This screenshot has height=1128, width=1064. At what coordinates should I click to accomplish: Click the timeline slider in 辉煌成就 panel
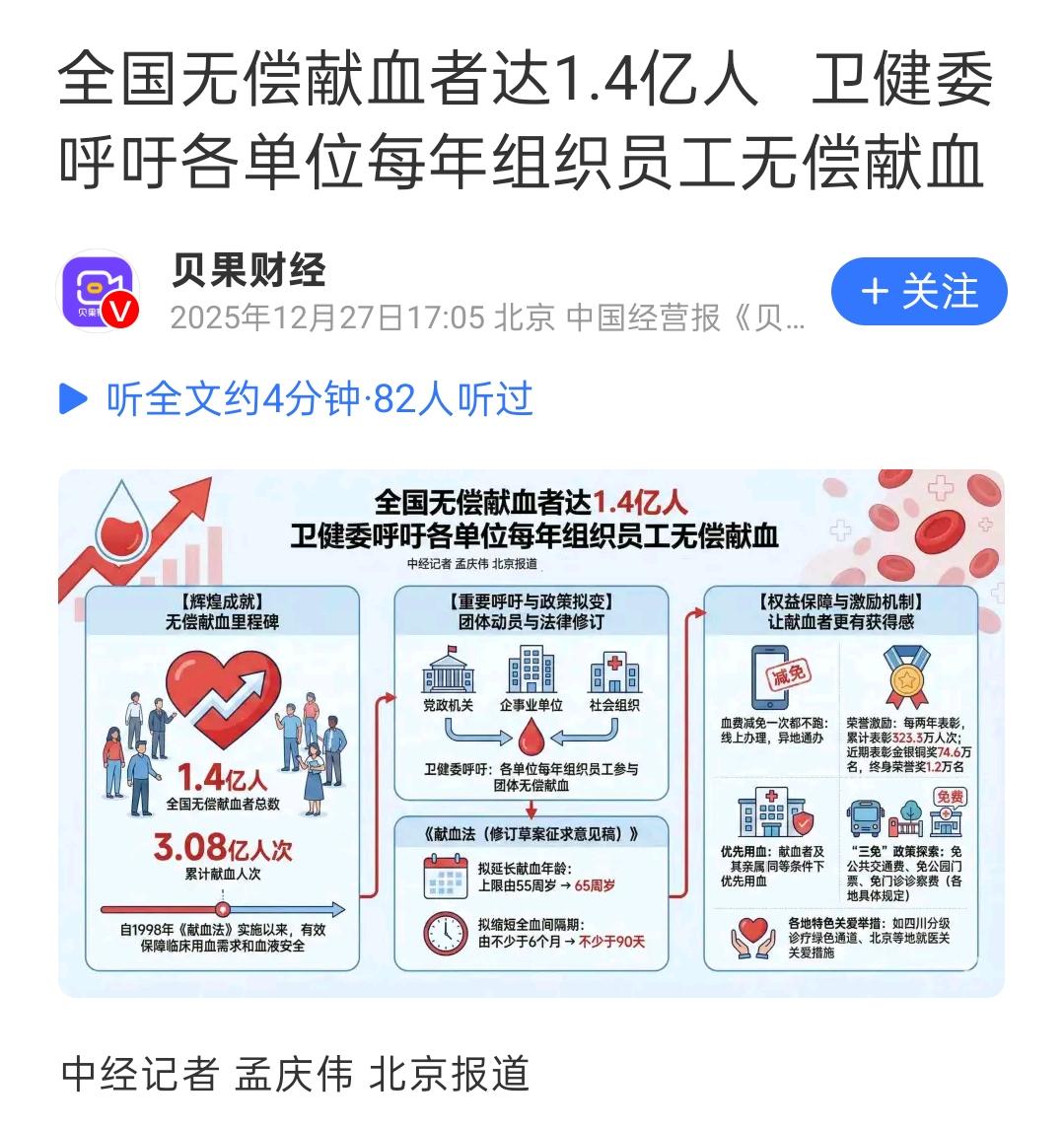tap(222, 908)
